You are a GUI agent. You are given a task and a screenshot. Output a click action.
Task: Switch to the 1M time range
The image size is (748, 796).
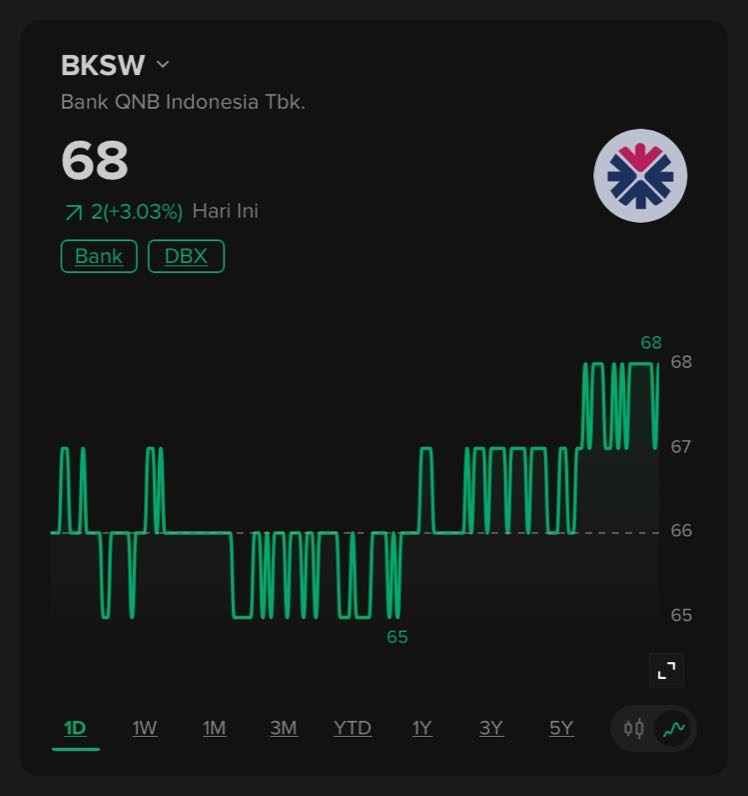click(214, 728)
